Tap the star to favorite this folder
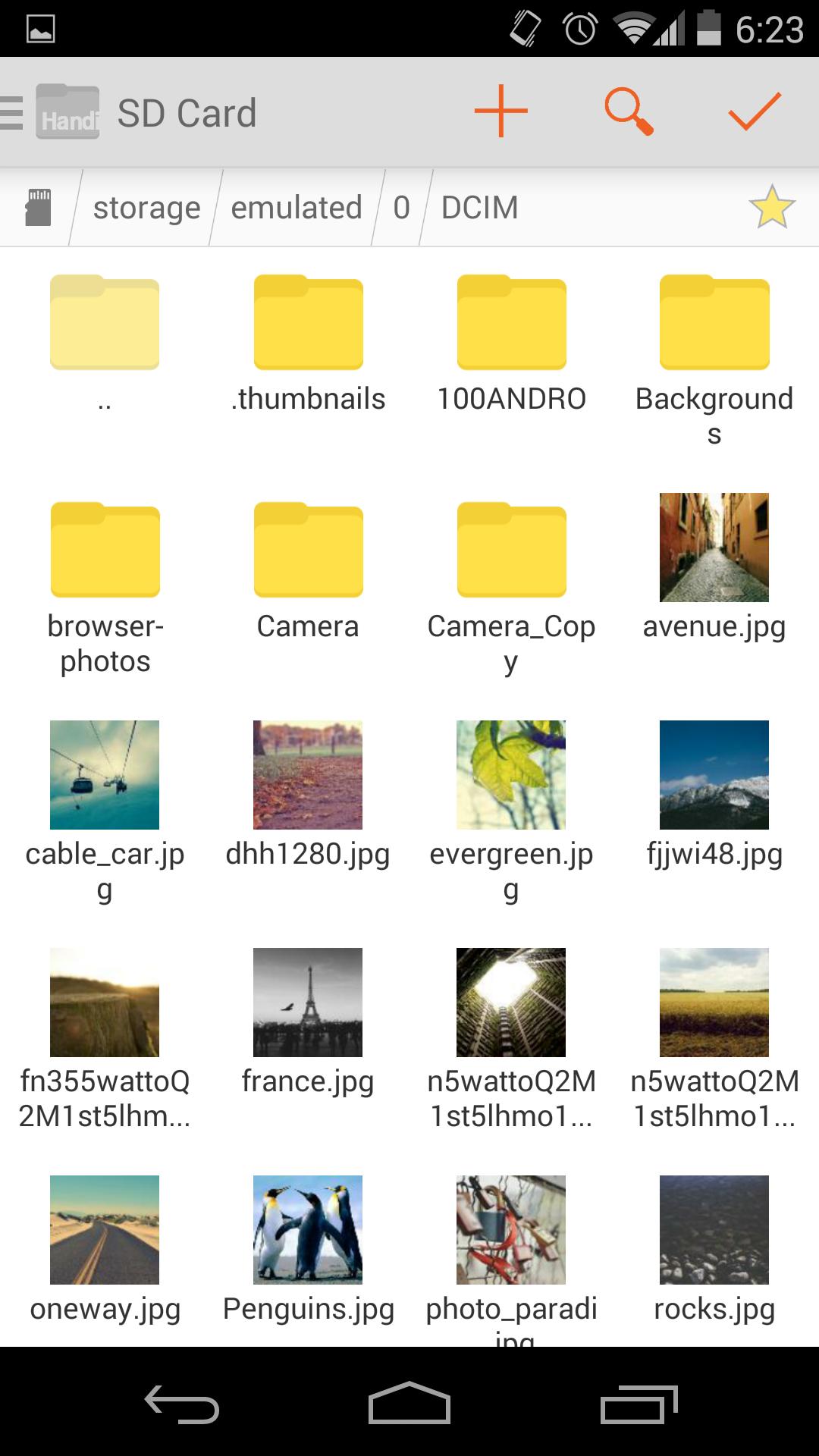Viewport: 819px width, 1456px height. pos(771,206)
